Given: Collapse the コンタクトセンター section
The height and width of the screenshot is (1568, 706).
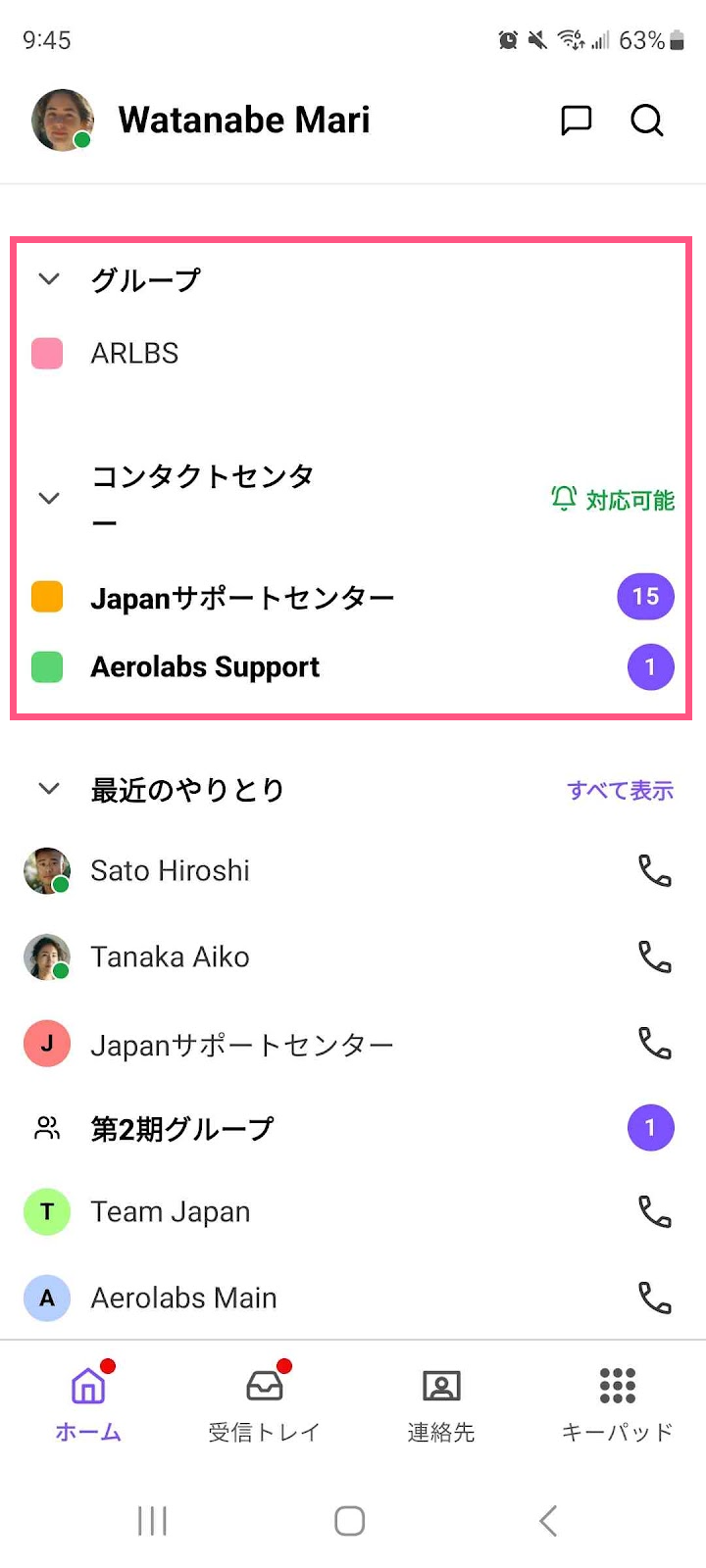Looking at the screenshot, I should coord(49,499).
